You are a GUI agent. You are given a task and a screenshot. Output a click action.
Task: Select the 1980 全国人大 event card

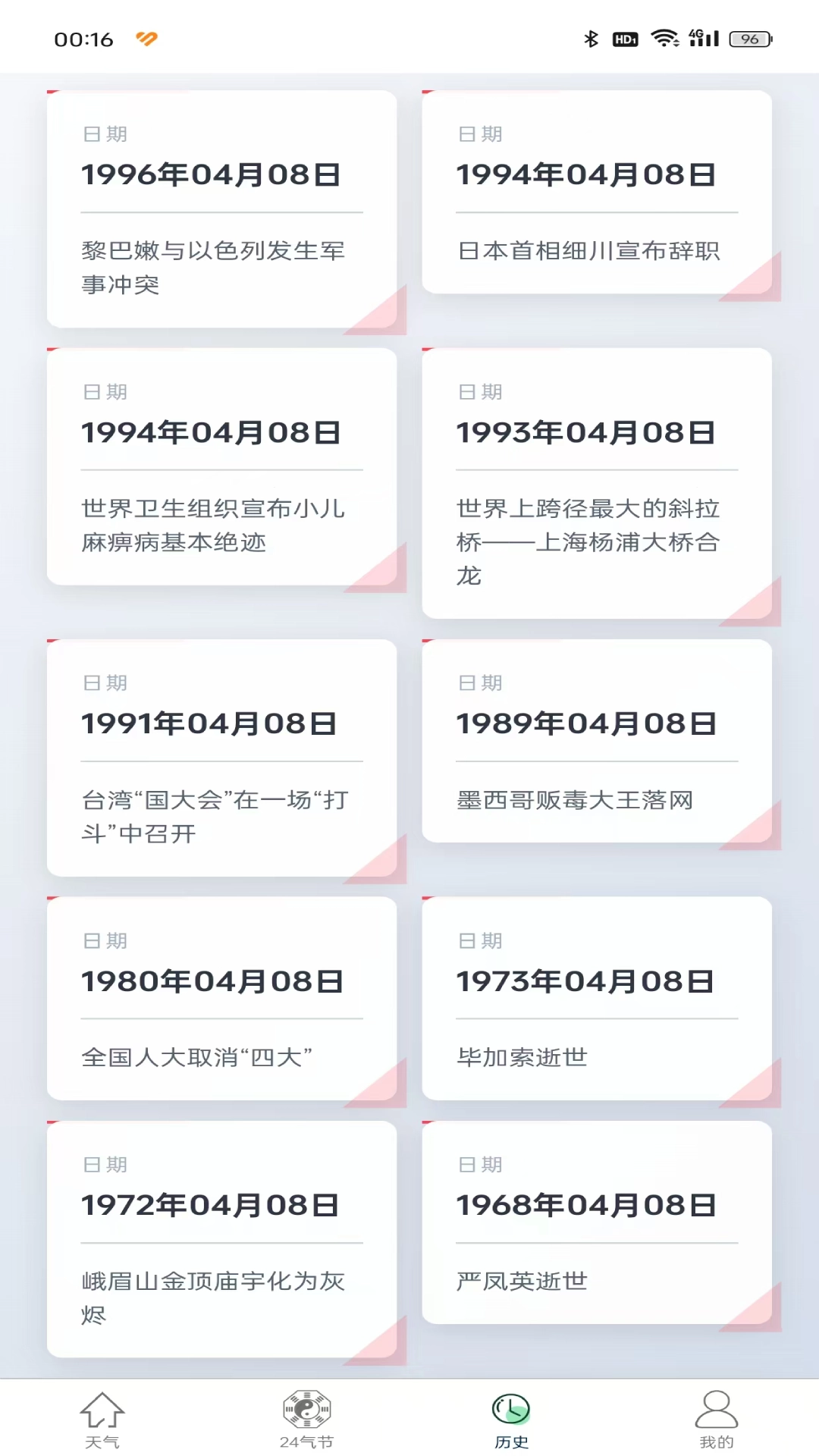point(222,999)
